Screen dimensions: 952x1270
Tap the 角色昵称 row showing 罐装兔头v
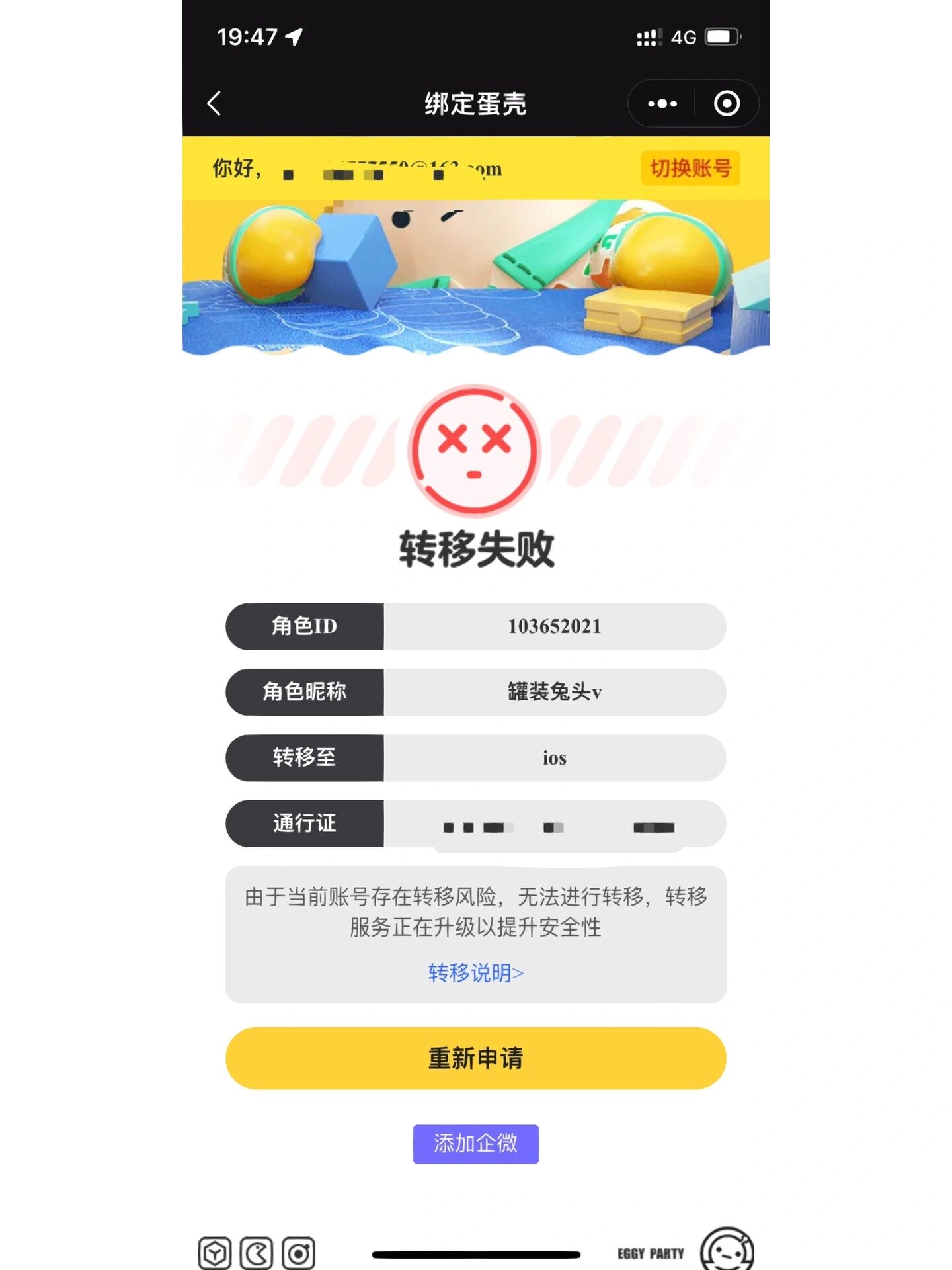[x=555, y=693]
